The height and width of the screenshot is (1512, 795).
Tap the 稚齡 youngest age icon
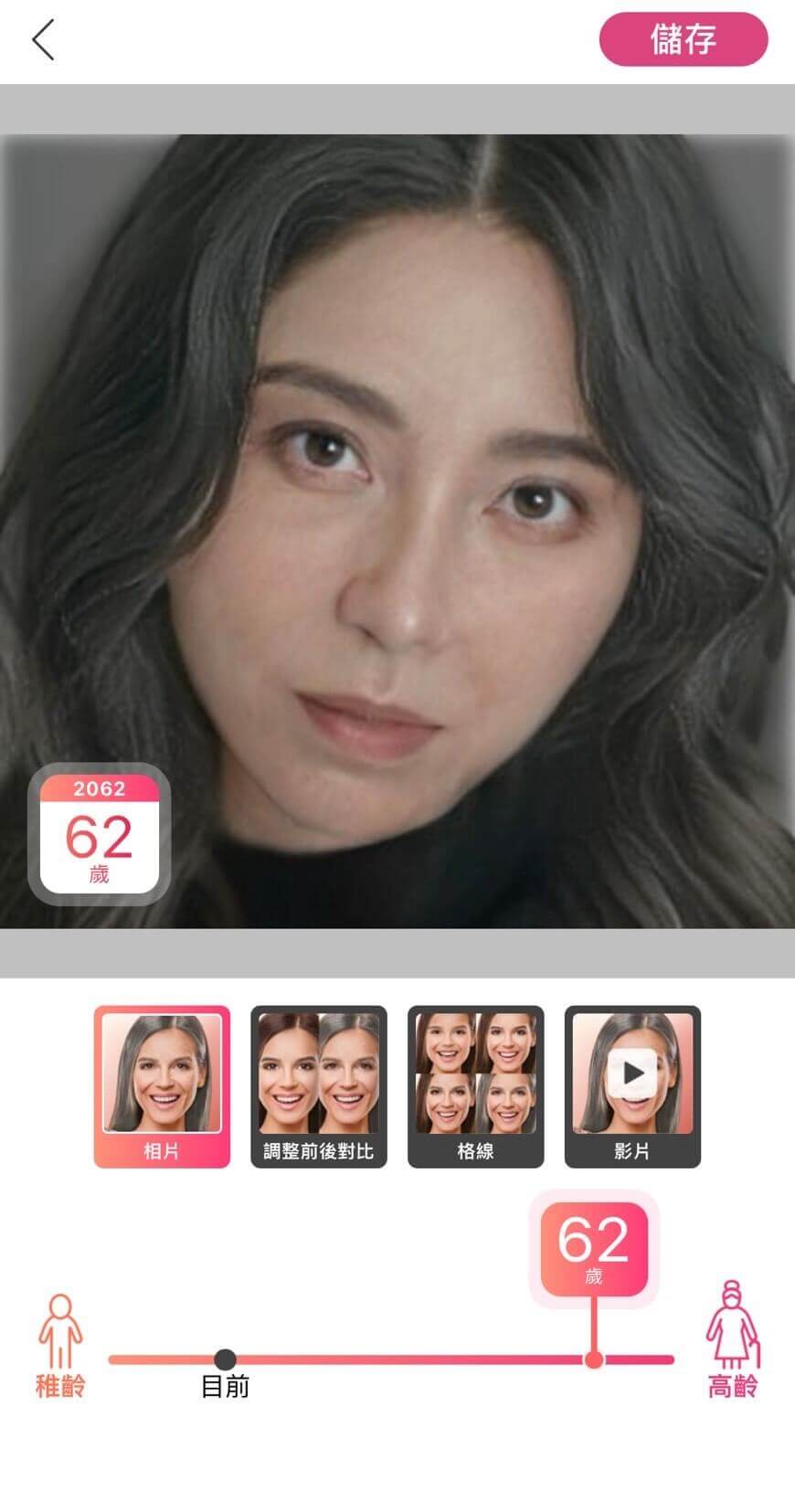coord(60,1345)
